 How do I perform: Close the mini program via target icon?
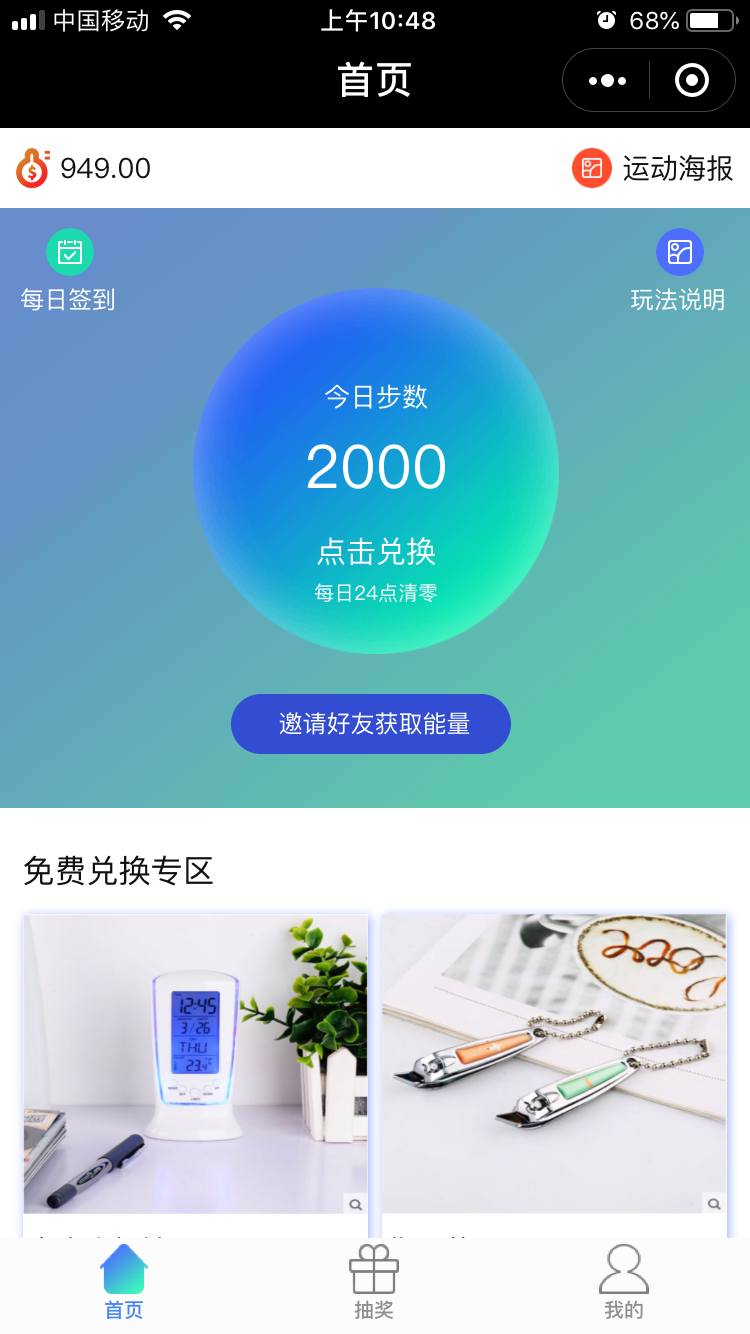(692, 80)
